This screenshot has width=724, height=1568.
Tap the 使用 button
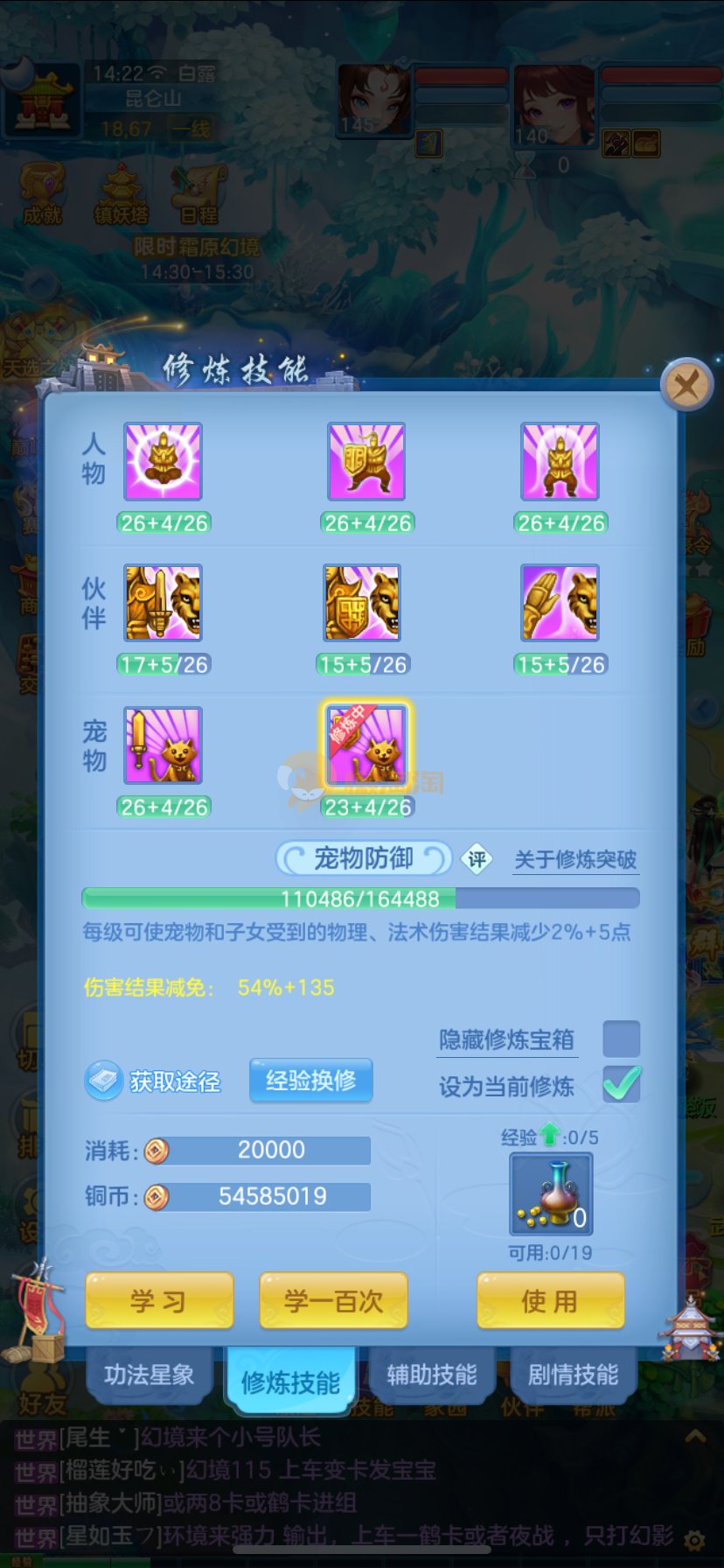tap(550, 1301)
